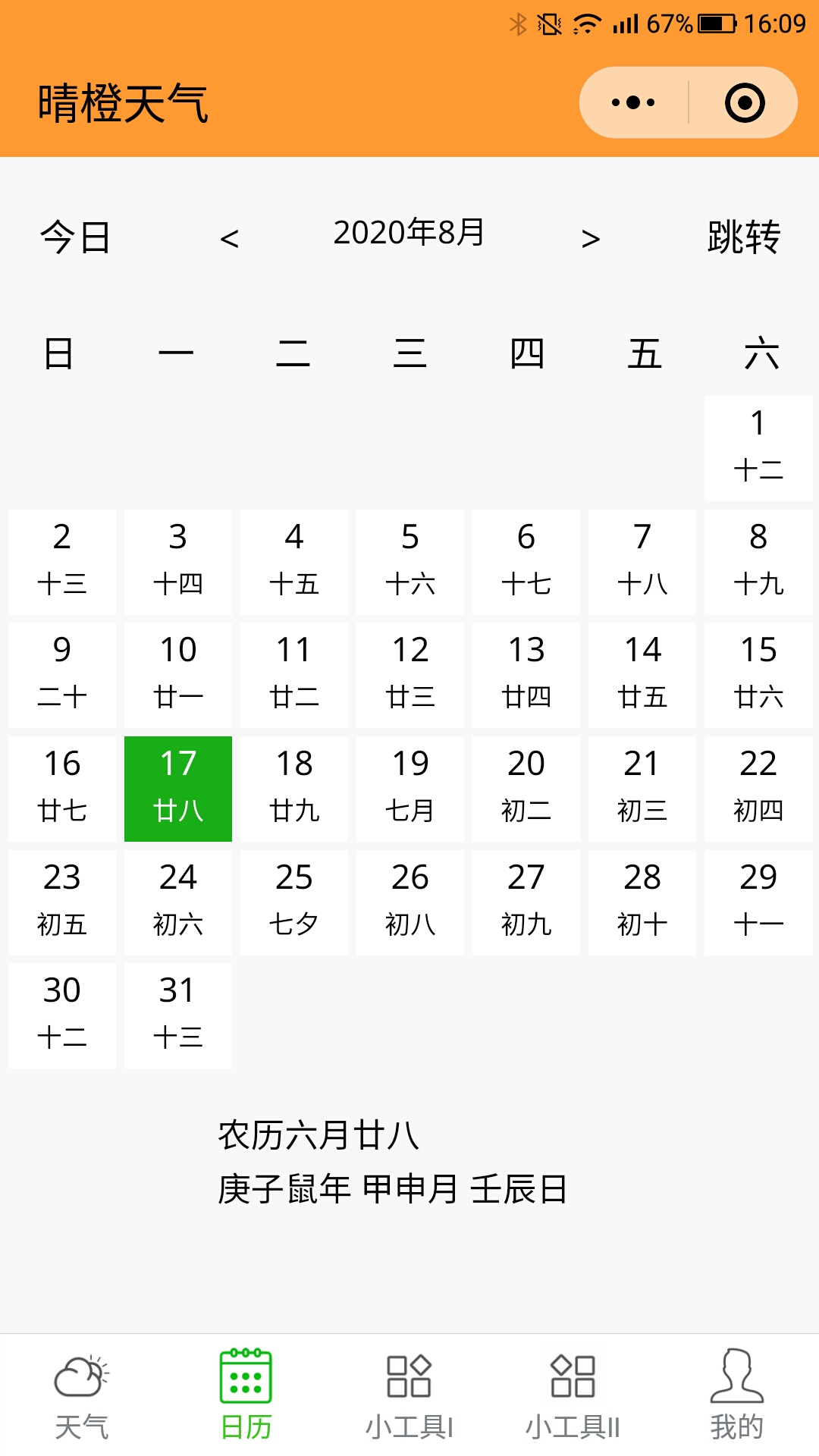Go to the 我的 tab
The image size is (819, 1456).
pos(737,1395)
